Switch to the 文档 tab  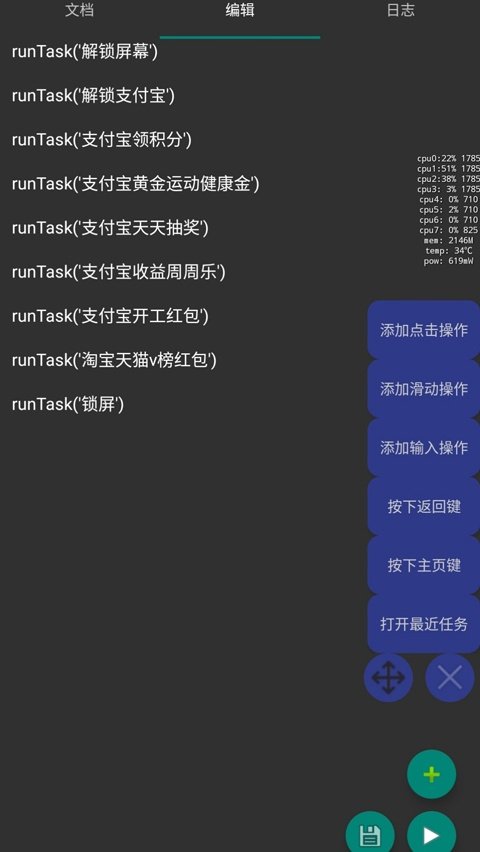pyautogui.click(x=80, y=11)
